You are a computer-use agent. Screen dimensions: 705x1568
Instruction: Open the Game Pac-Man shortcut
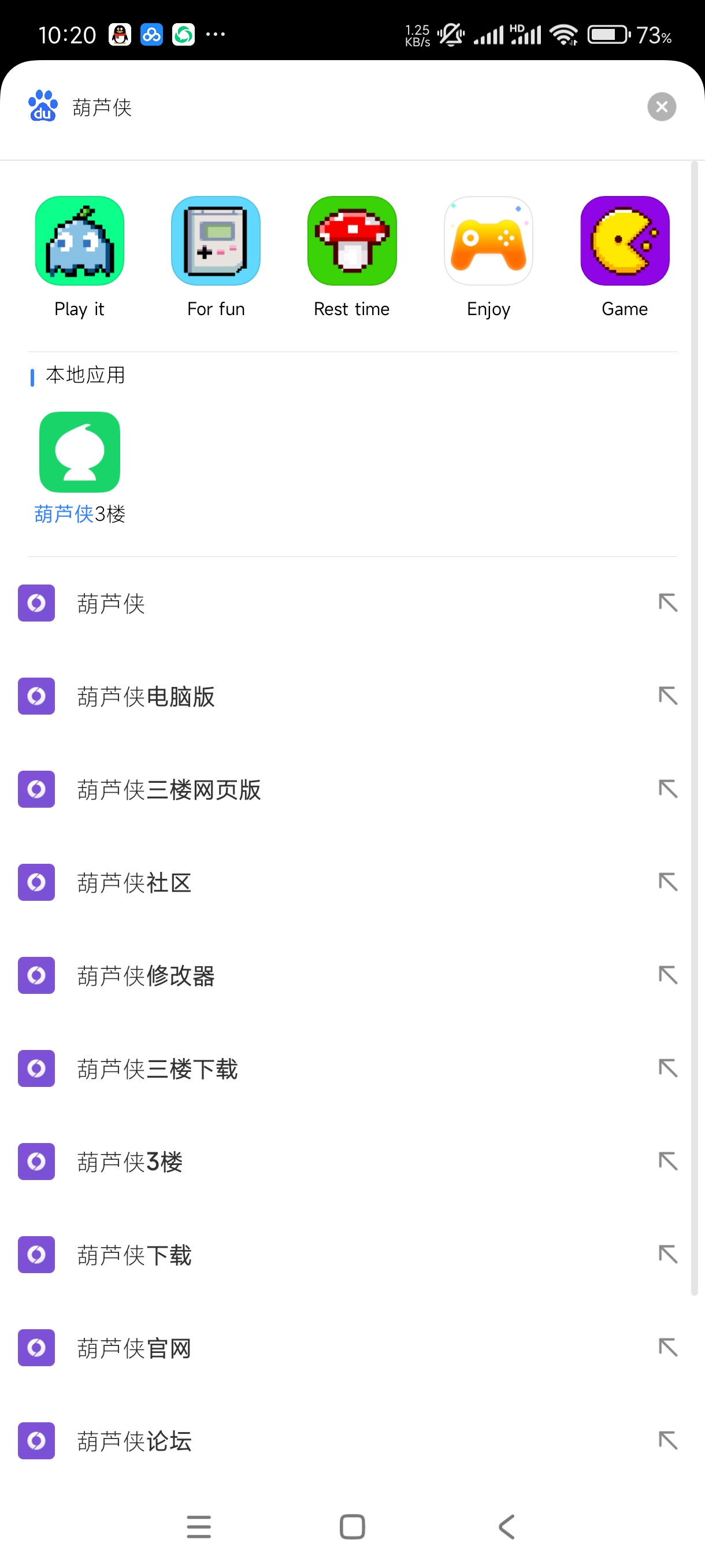[x=624, y=241]
